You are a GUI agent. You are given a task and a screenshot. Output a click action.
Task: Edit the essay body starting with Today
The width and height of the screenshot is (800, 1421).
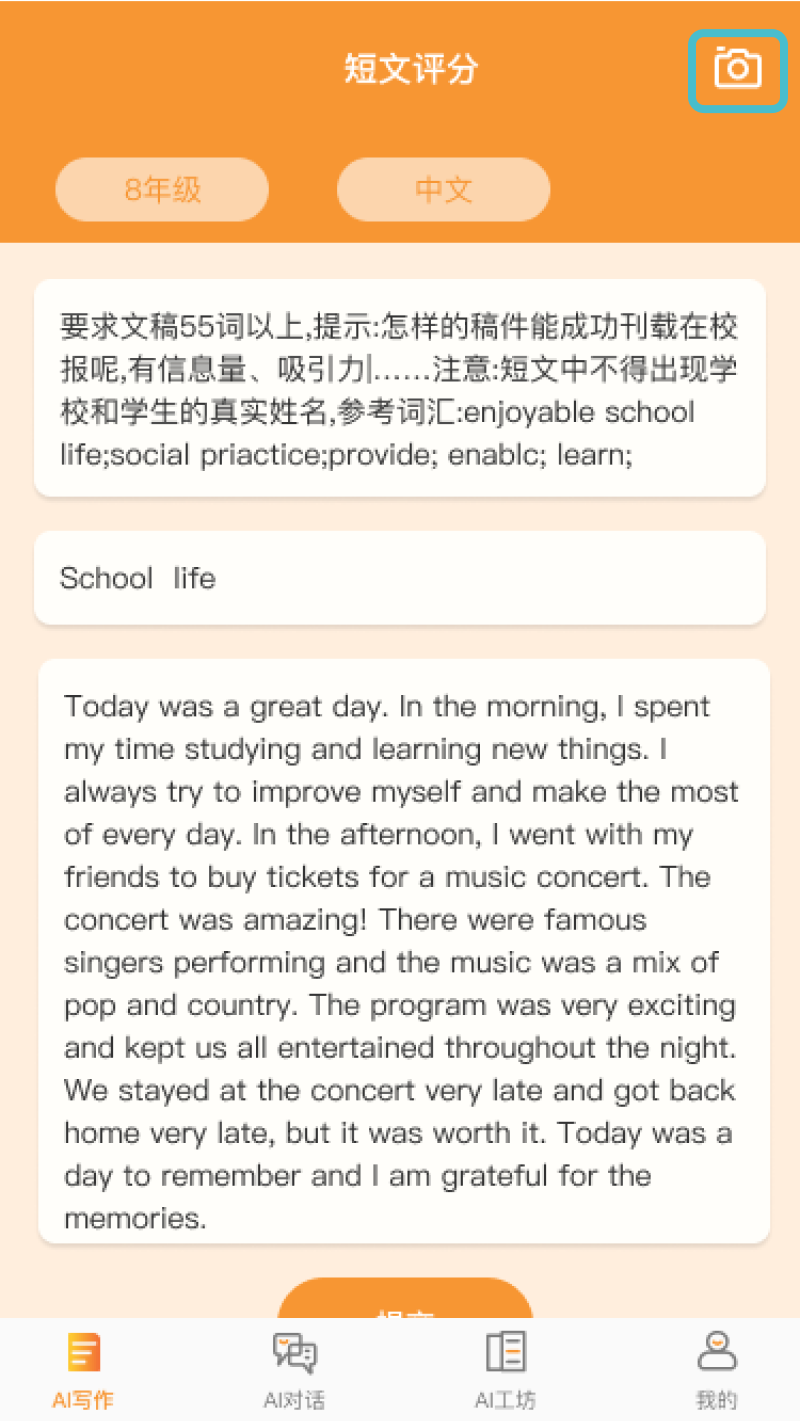pos(400,950)
